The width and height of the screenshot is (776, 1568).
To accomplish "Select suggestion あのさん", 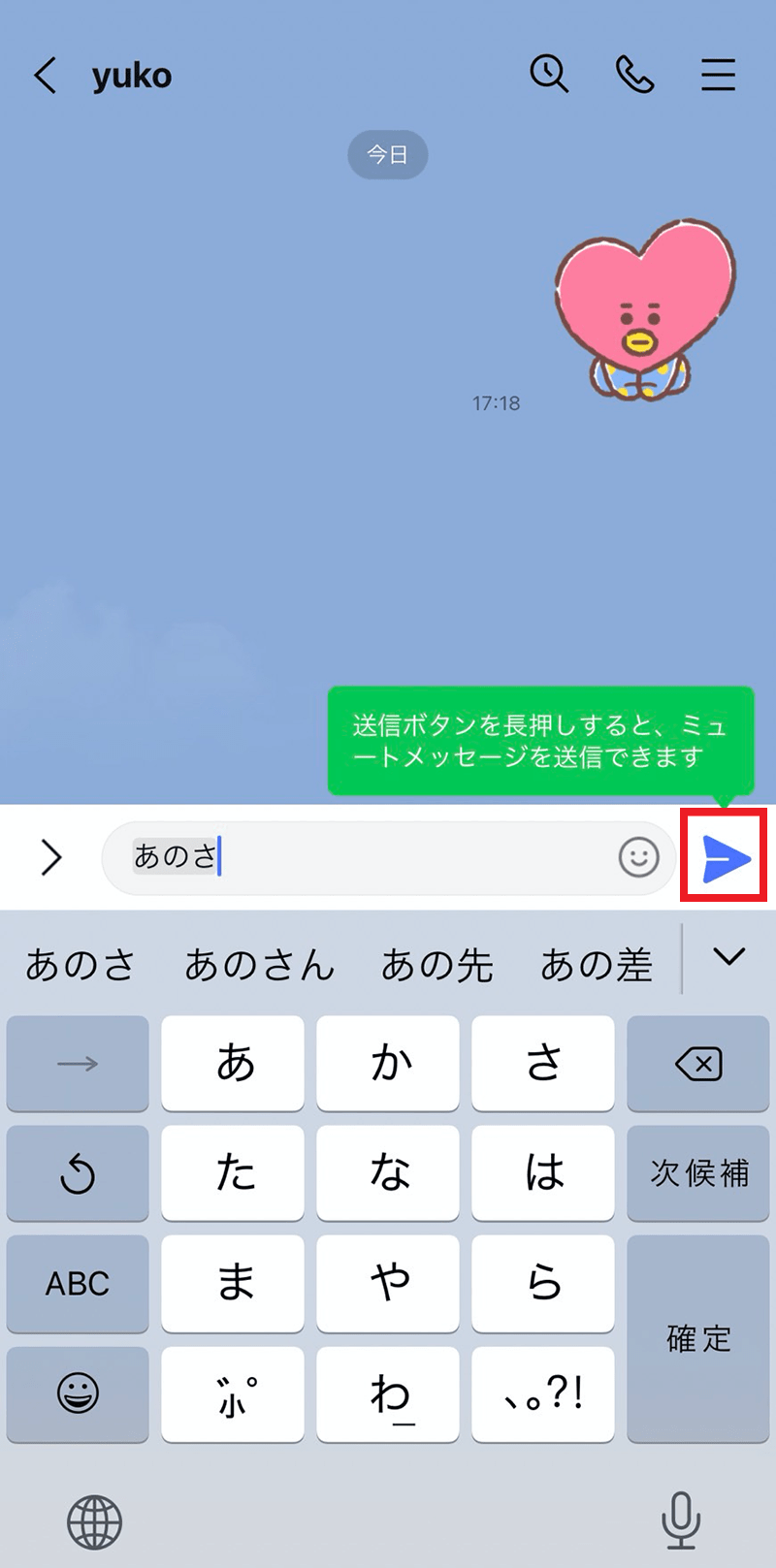I will click(x=259, y=965).
